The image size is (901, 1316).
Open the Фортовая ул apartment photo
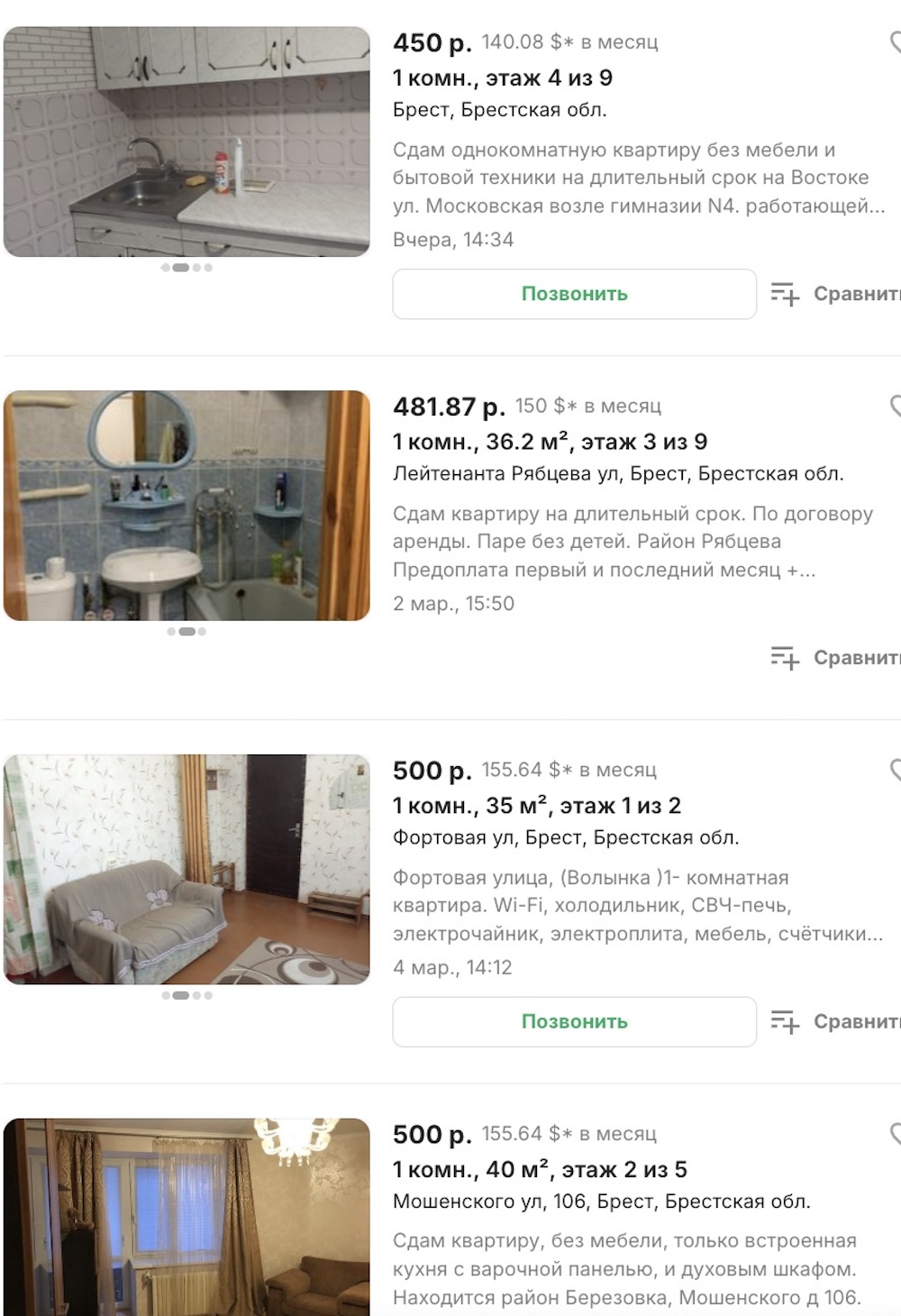[x=187, y=869]
